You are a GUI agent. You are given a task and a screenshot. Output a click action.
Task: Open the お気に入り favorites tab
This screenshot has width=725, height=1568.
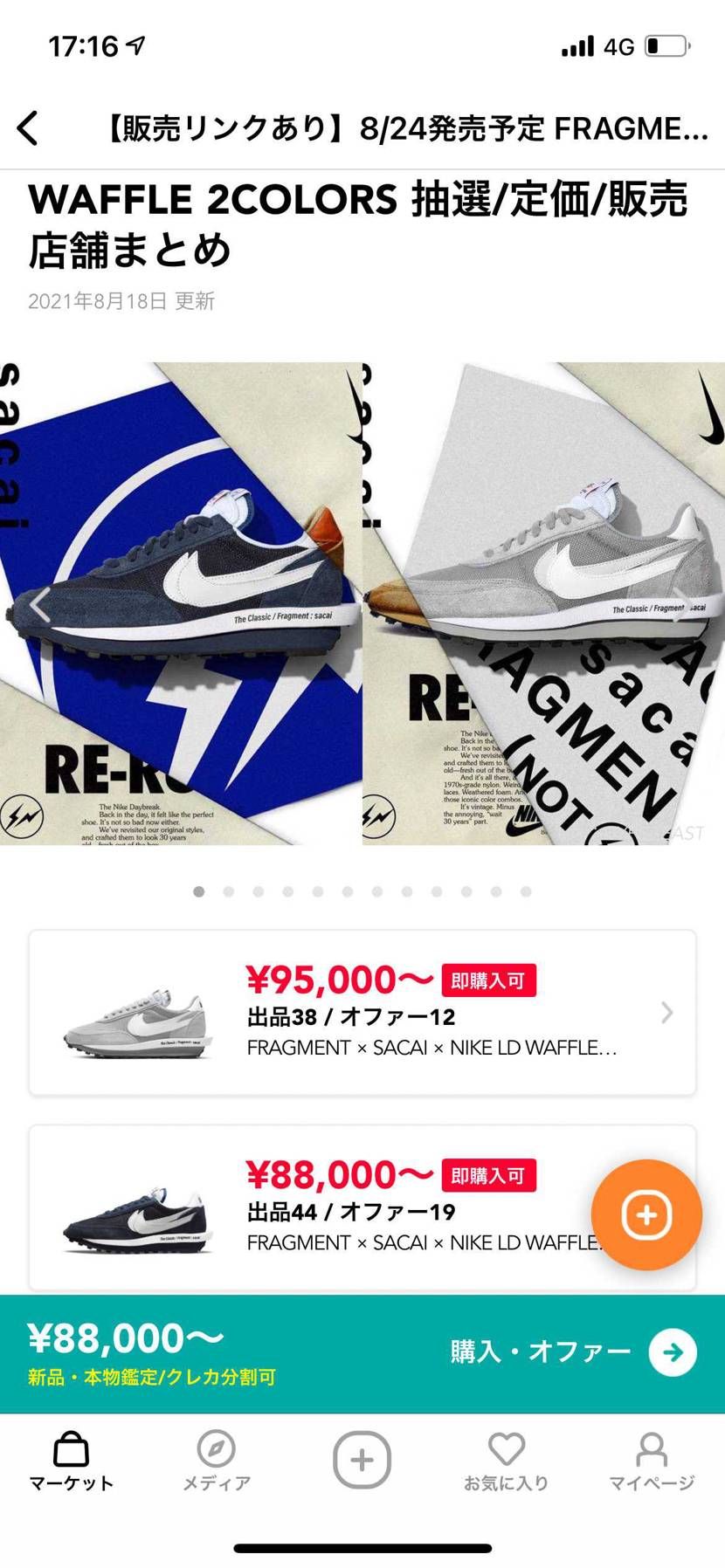[507, 1462]
